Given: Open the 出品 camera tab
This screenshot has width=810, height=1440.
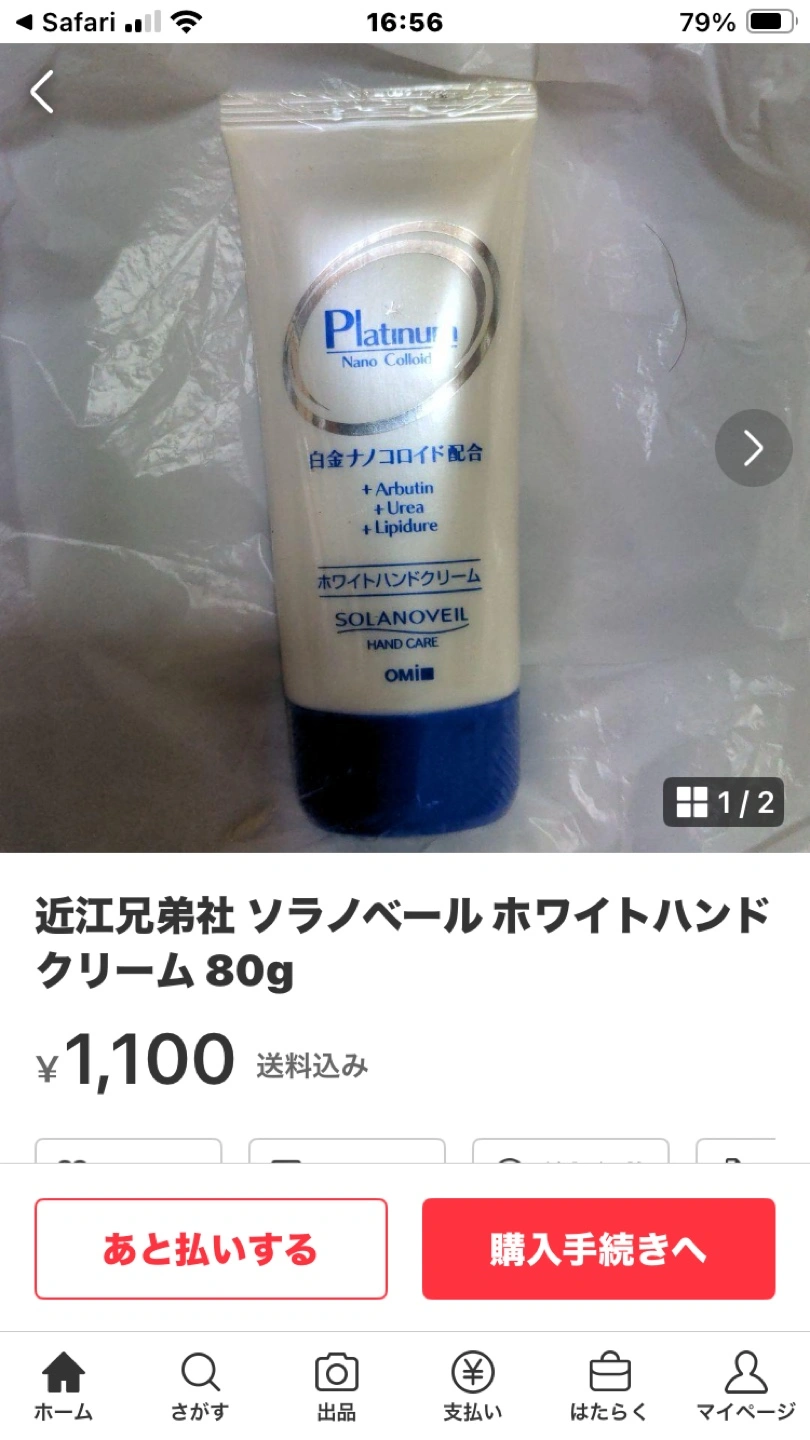Looking at the screenshot, I should pos(336,1386).
